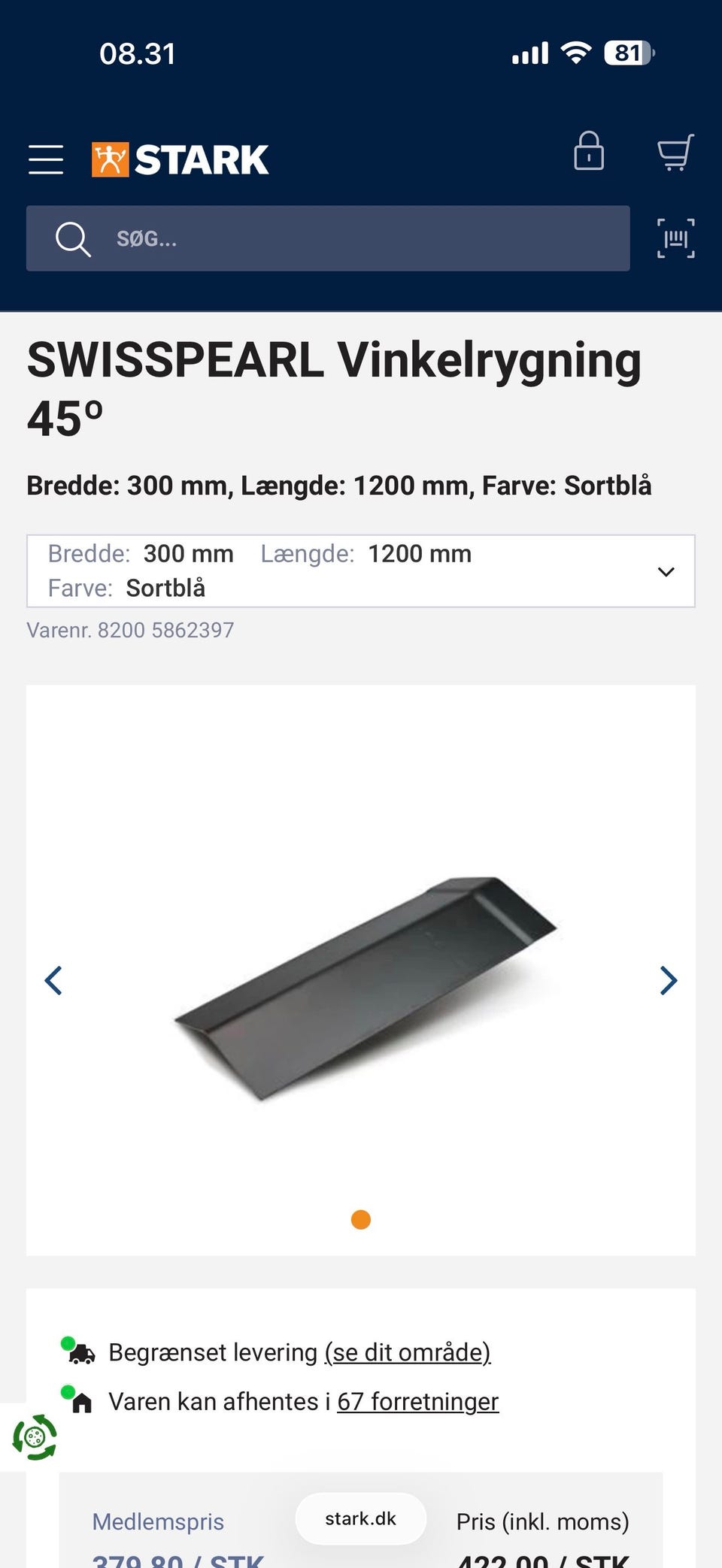Tap the stark.dk address pill
The width and height of the screenshot is (722, 1568).
tap(361, 1518)
